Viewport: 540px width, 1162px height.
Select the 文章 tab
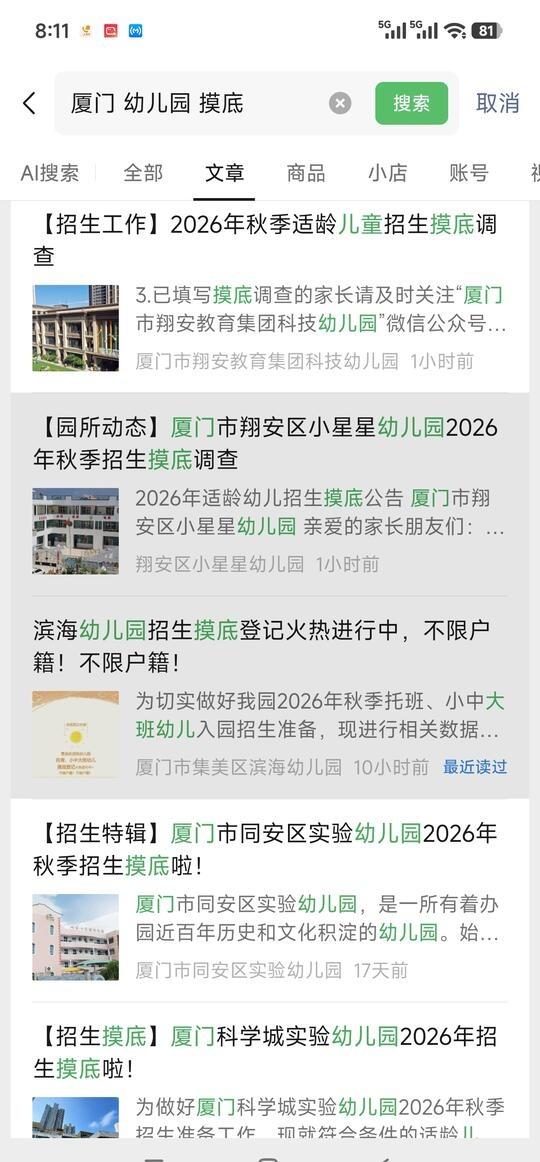224,173
